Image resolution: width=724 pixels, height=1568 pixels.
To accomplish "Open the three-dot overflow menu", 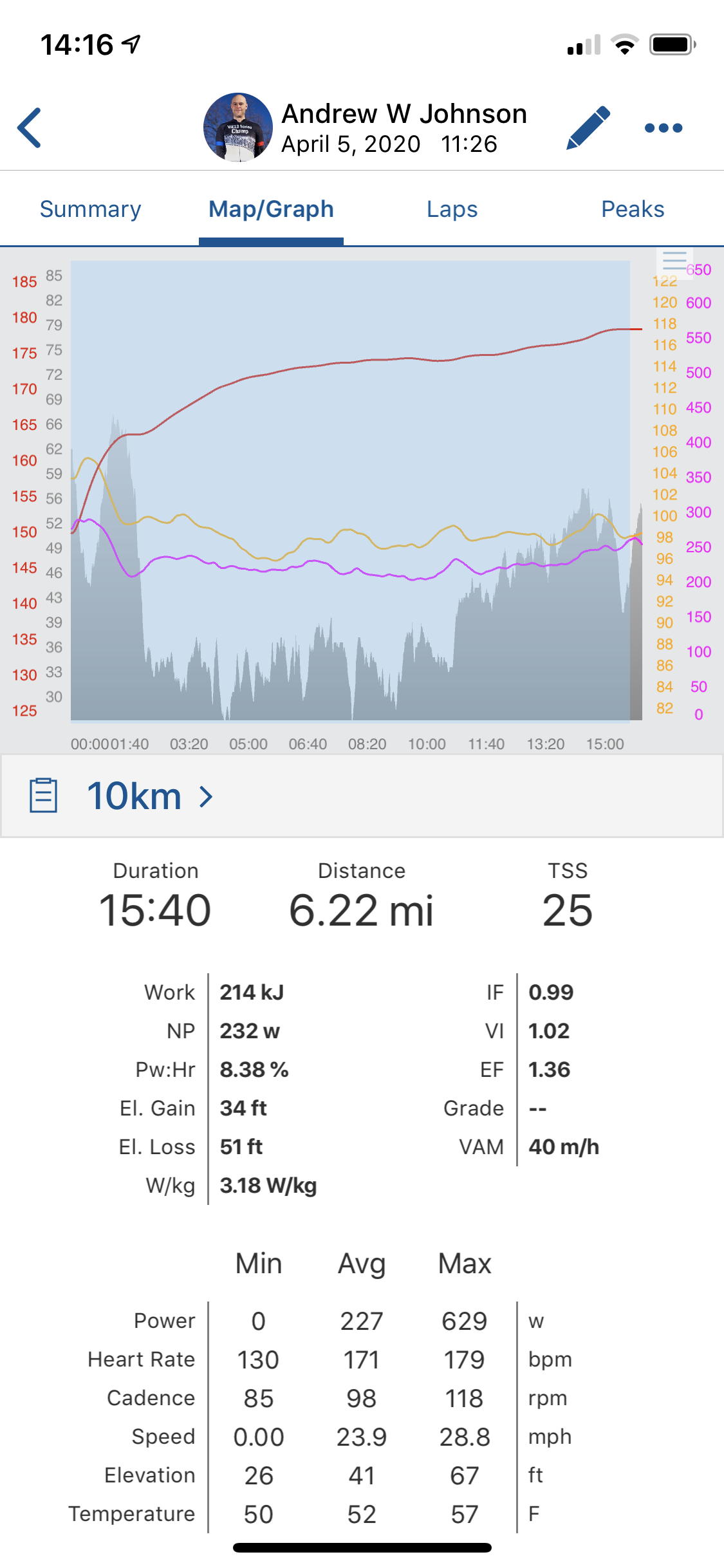I will (x=664, y=127).
